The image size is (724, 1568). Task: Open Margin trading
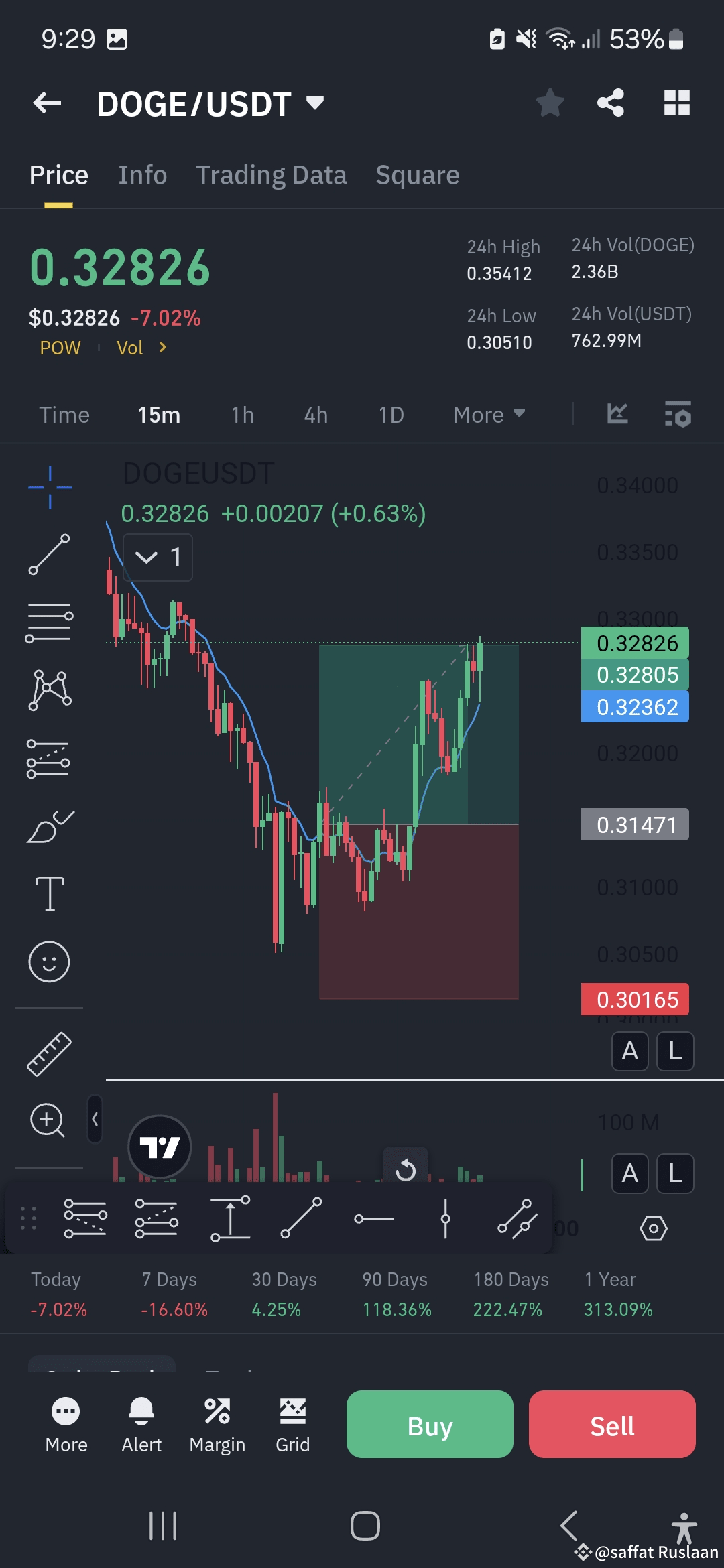pyautogui.click(x=217, y=1424)
